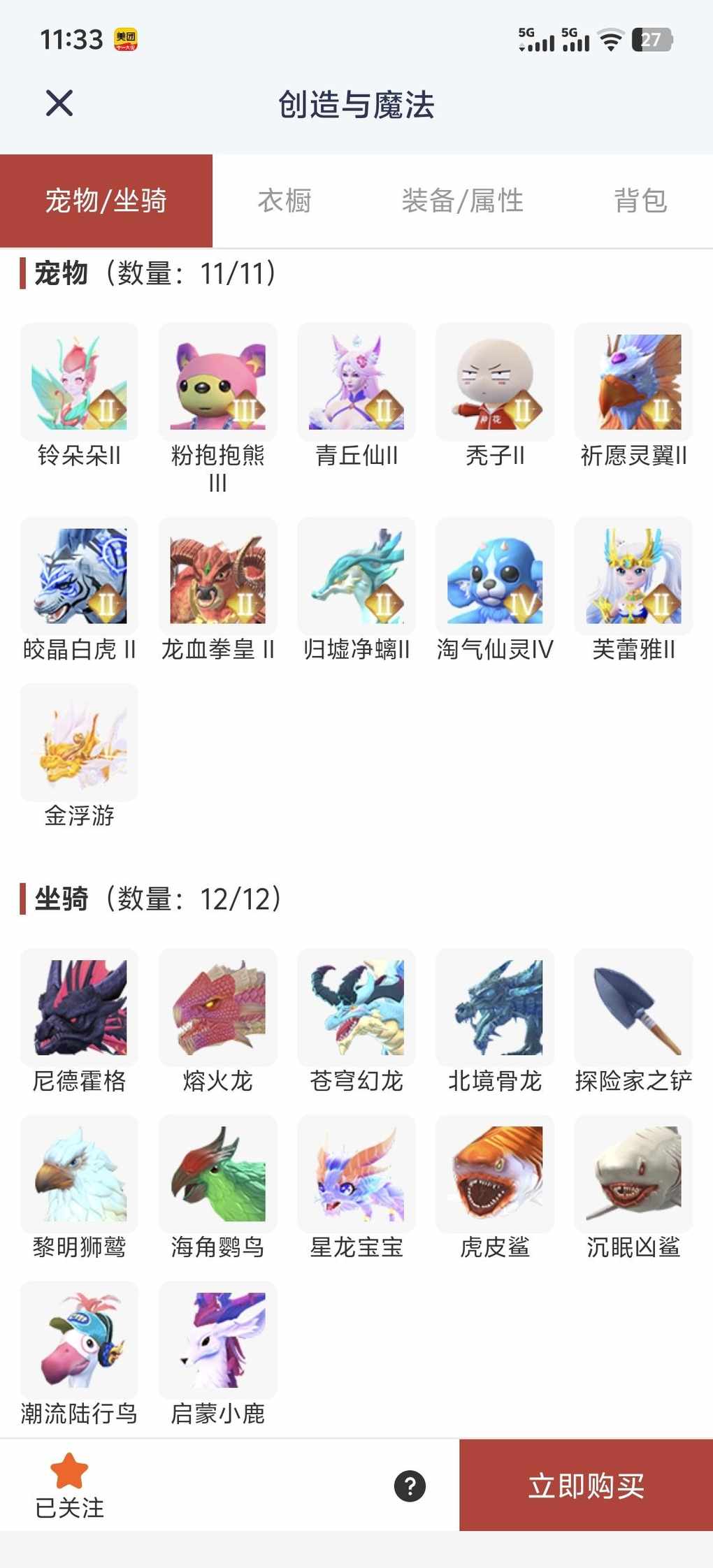View the 尼德霍格 mount

click(79, 1008)
